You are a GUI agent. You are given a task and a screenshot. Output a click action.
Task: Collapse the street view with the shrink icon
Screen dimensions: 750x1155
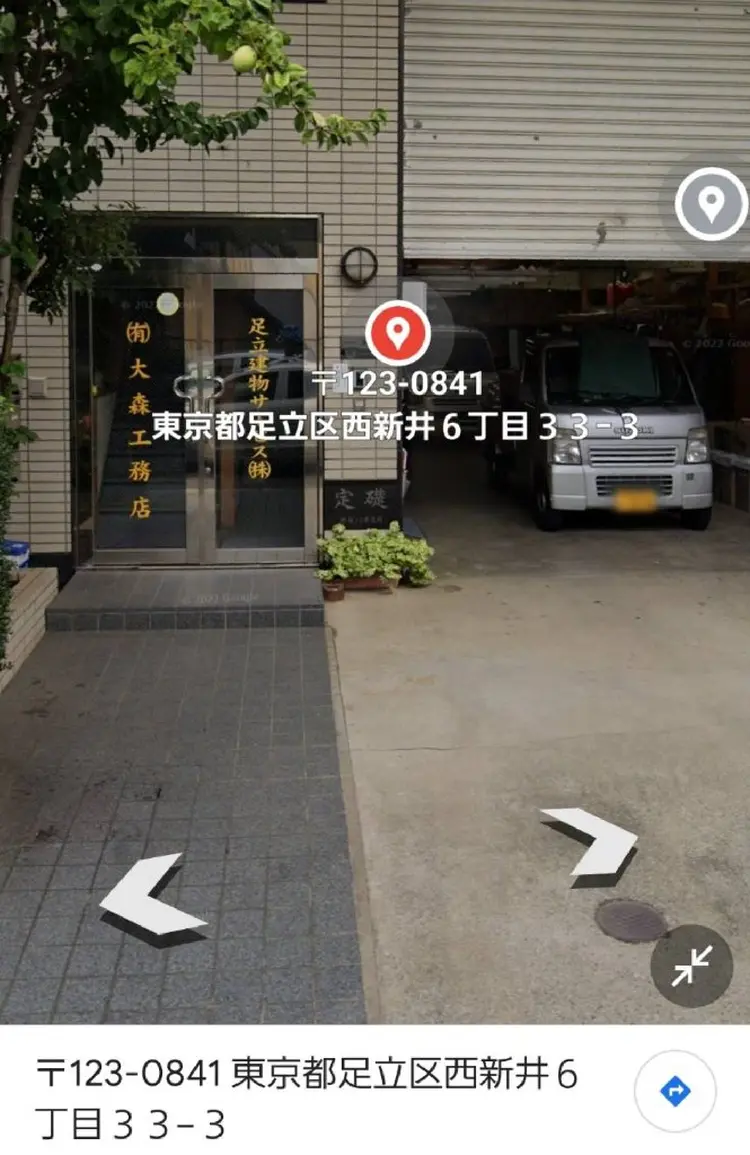(x=691, y=965)
